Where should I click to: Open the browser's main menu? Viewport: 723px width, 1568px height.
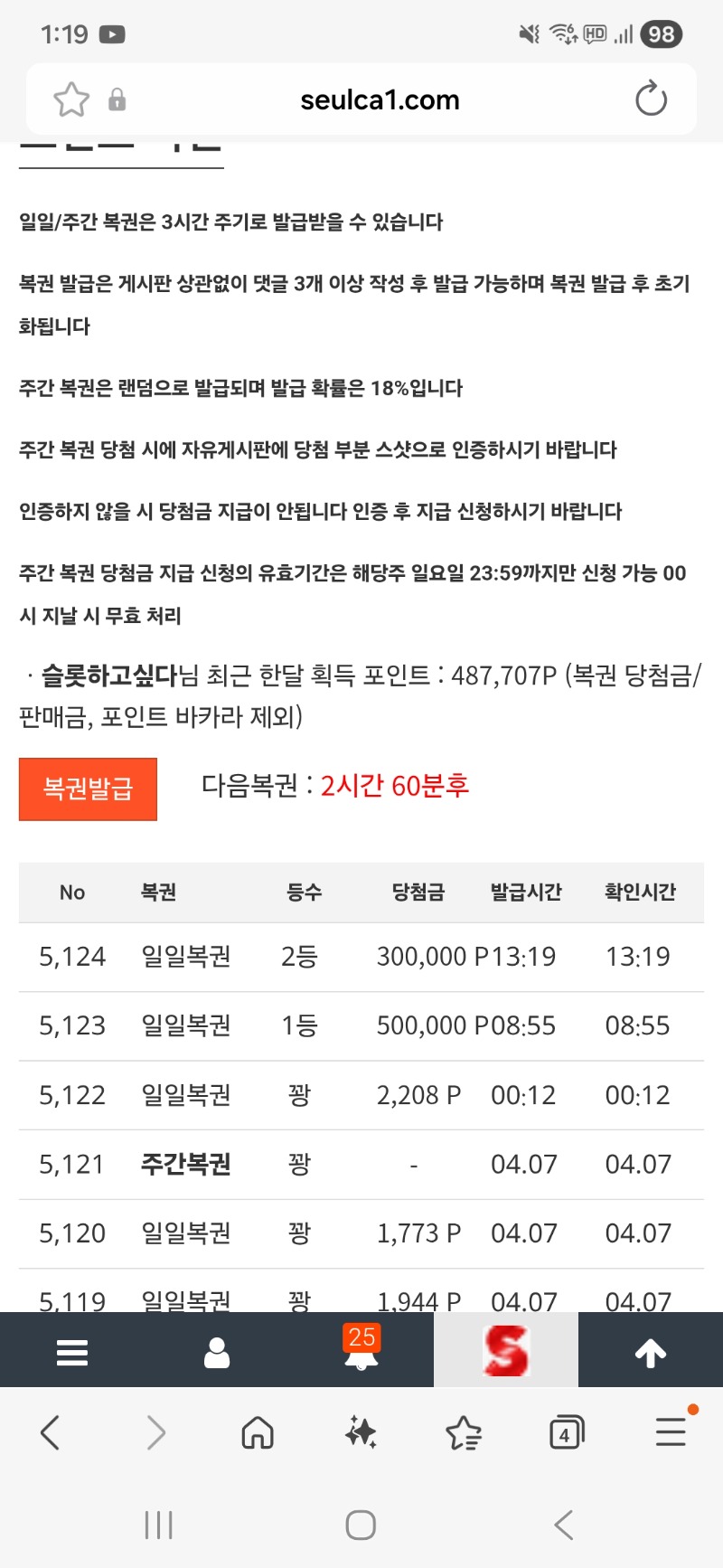click(671, 1432)
